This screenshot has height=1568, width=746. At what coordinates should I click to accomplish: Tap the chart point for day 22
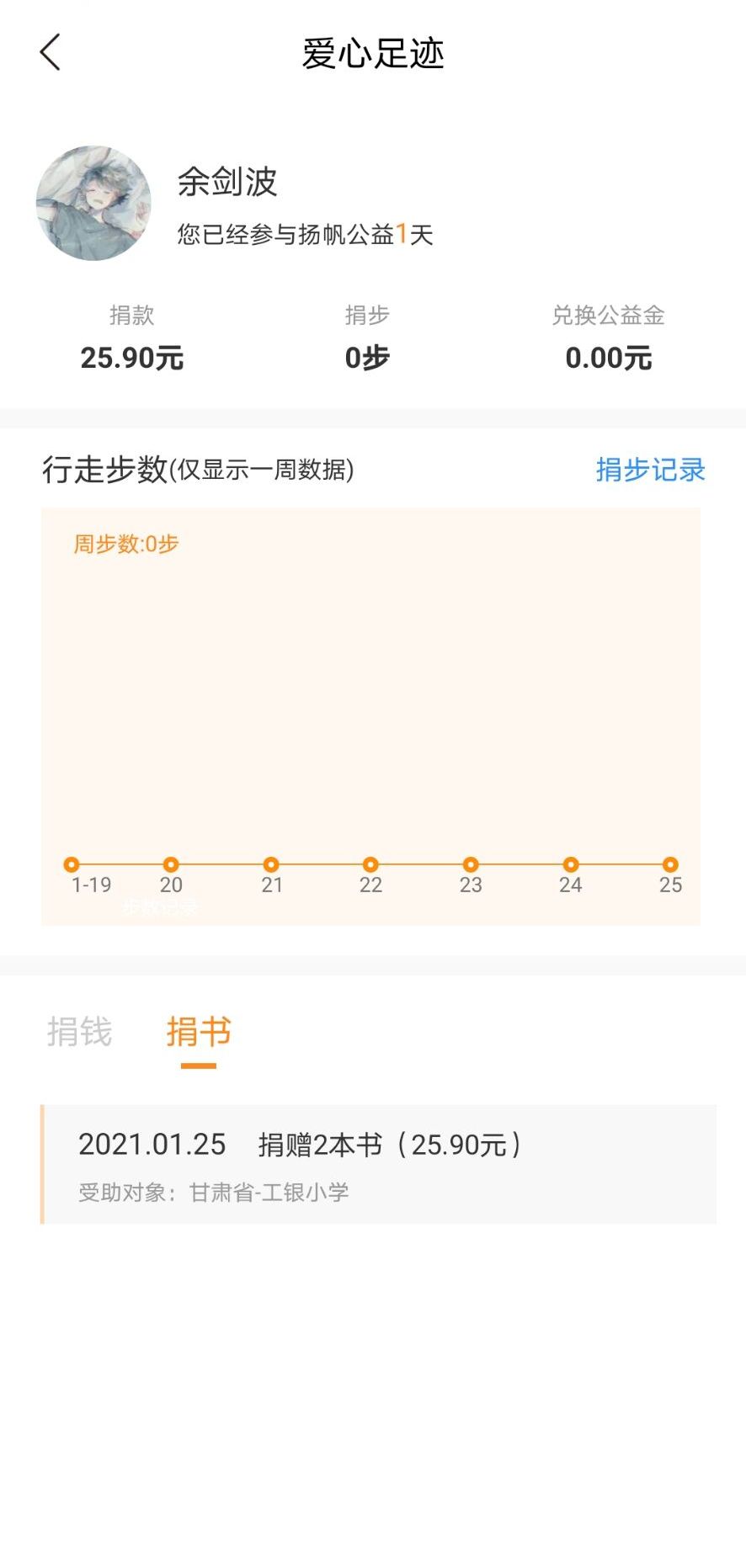(x=370, y=864)
